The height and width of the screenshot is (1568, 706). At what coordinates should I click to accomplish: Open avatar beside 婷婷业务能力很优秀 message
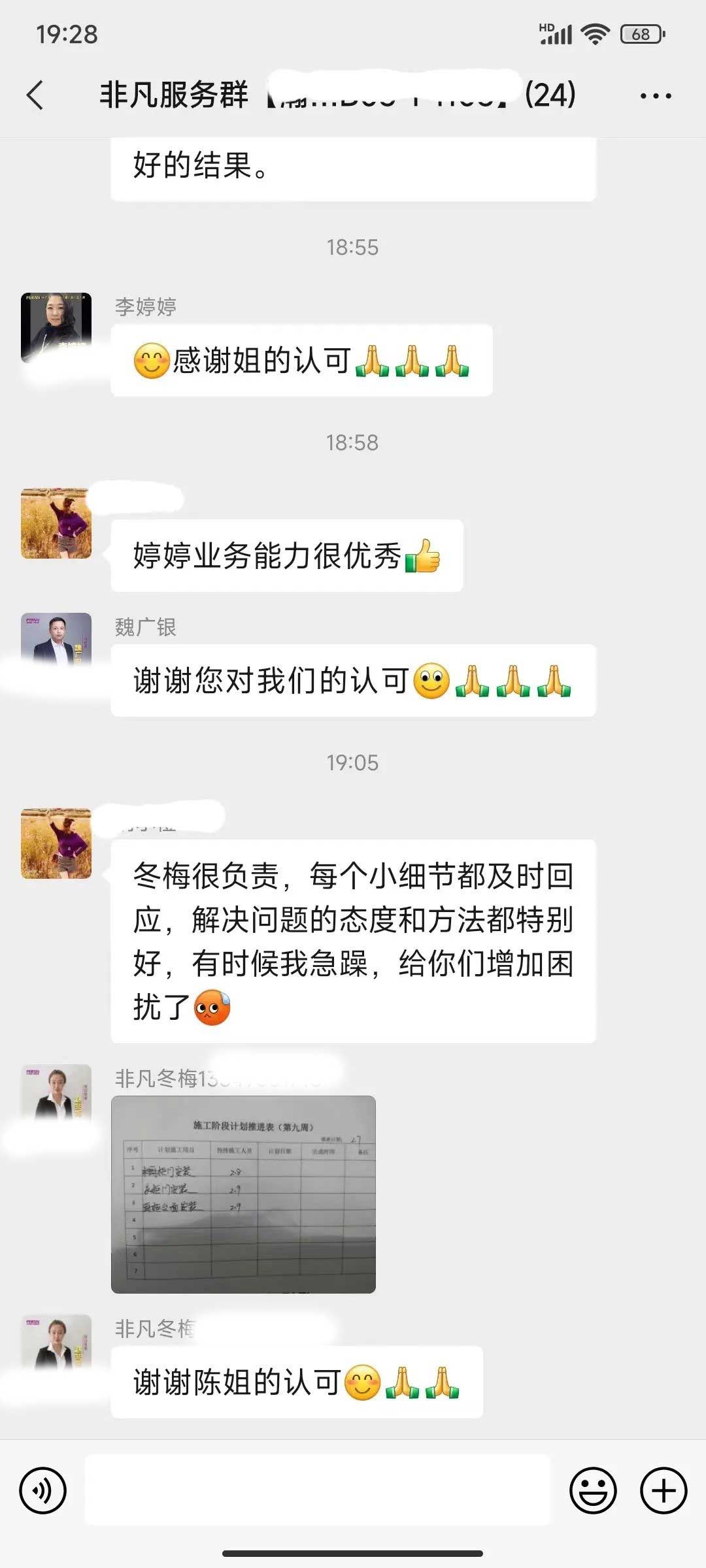pos(56,523)
